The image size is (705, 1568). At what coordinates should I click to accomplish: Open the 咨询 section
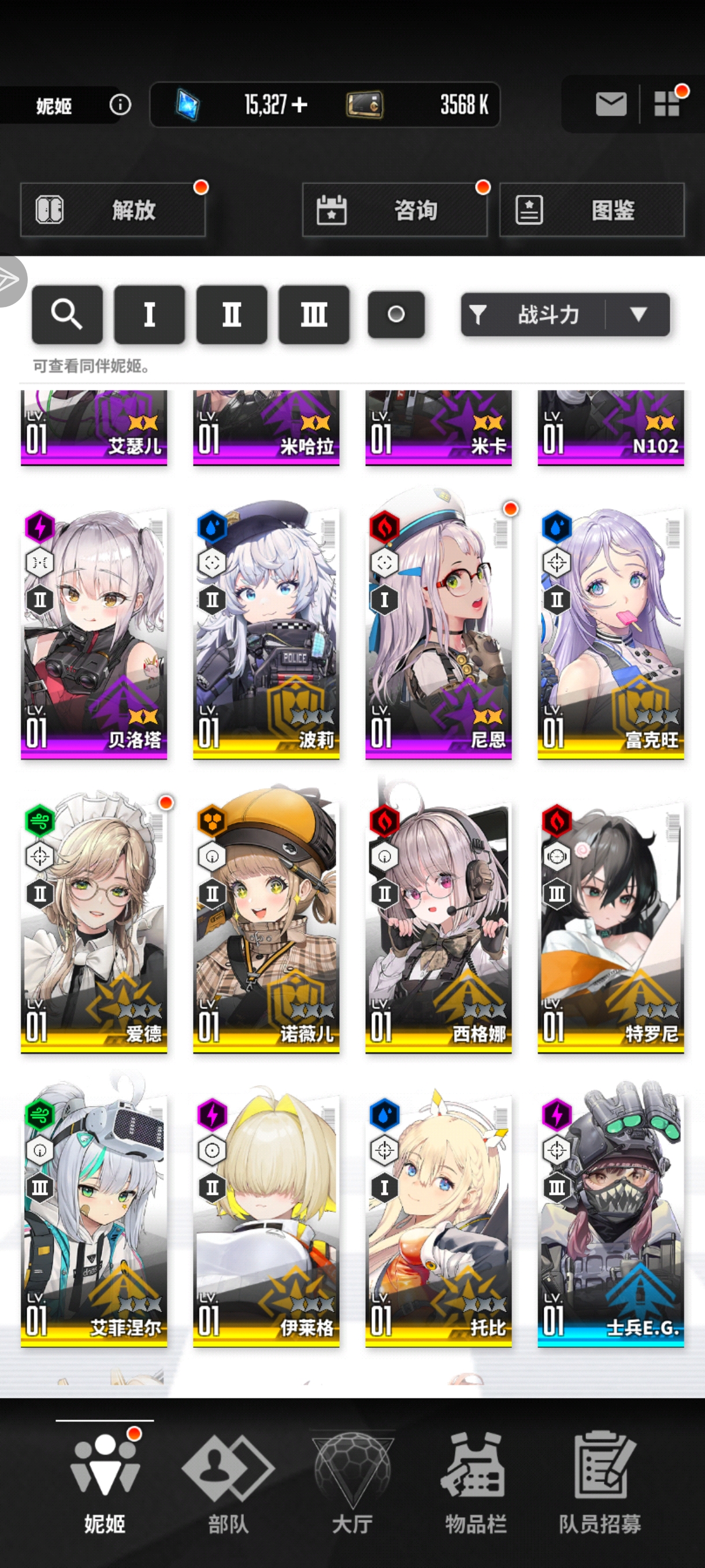(395, 210)
